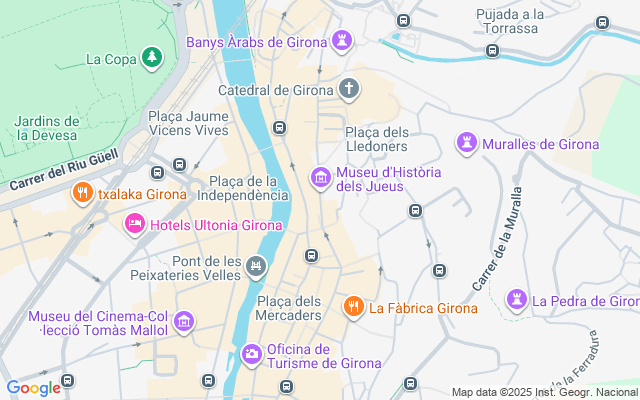Tap the La Copa park marker
The image size is (640, 400).
(x=152, y=58)
